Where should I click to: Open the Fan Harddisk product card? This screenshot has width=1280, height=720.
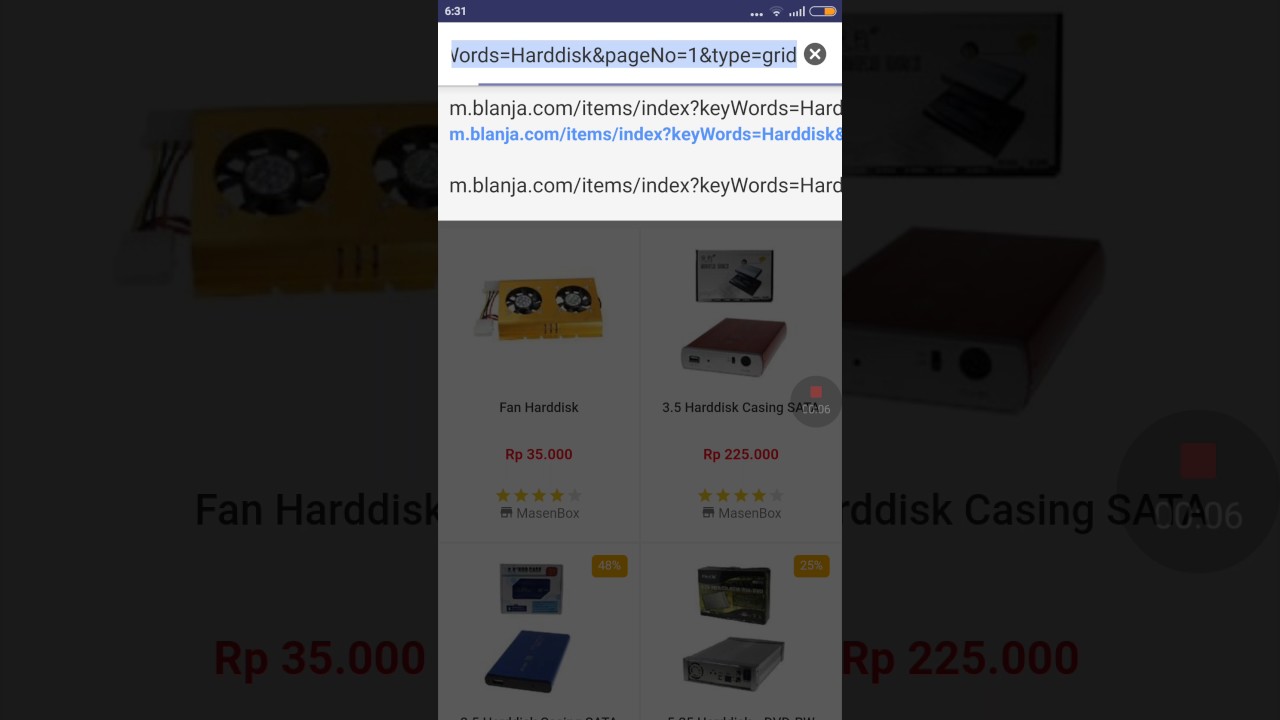pos(539,380)
